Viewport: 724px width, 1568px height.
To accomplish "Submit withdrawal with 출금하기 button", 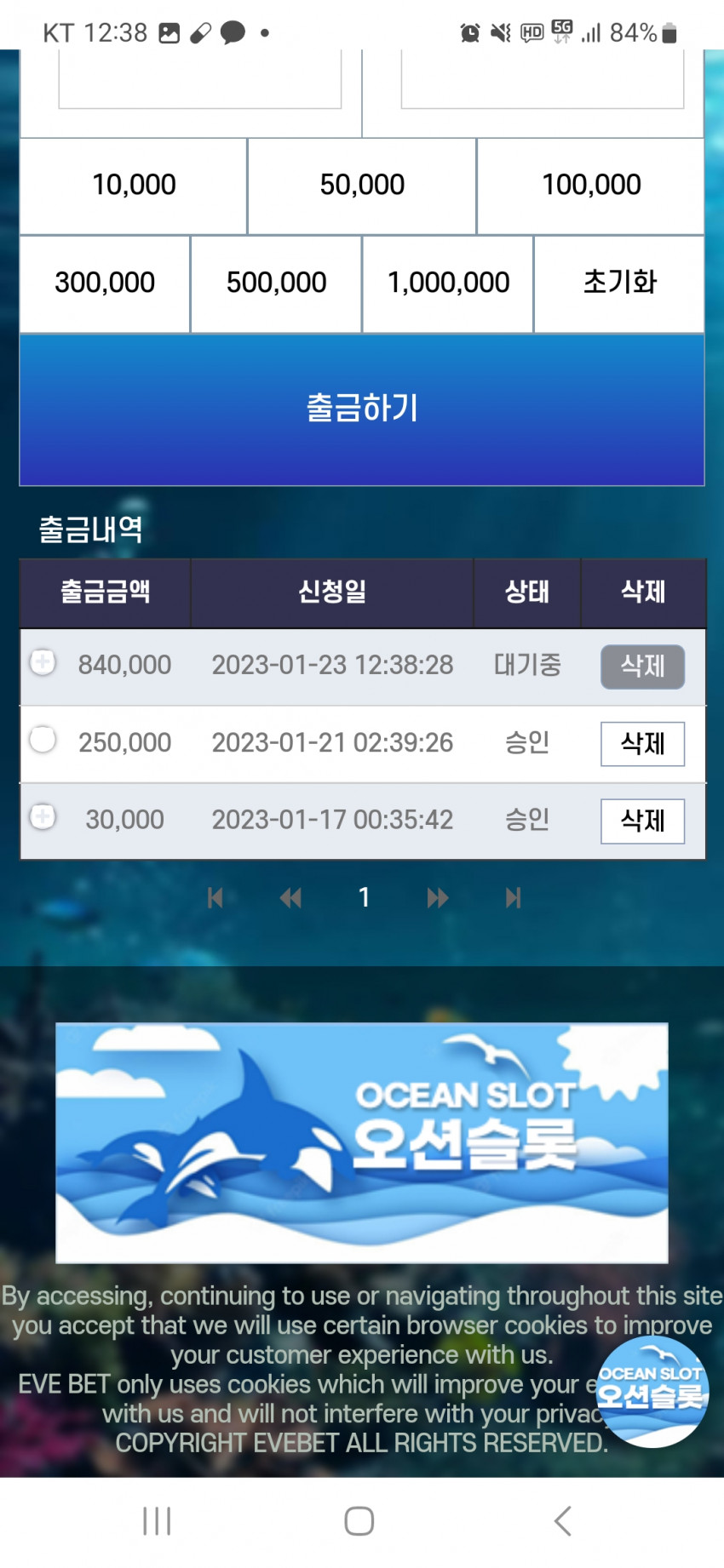I will pyautogui.click(x=362, y=409).
